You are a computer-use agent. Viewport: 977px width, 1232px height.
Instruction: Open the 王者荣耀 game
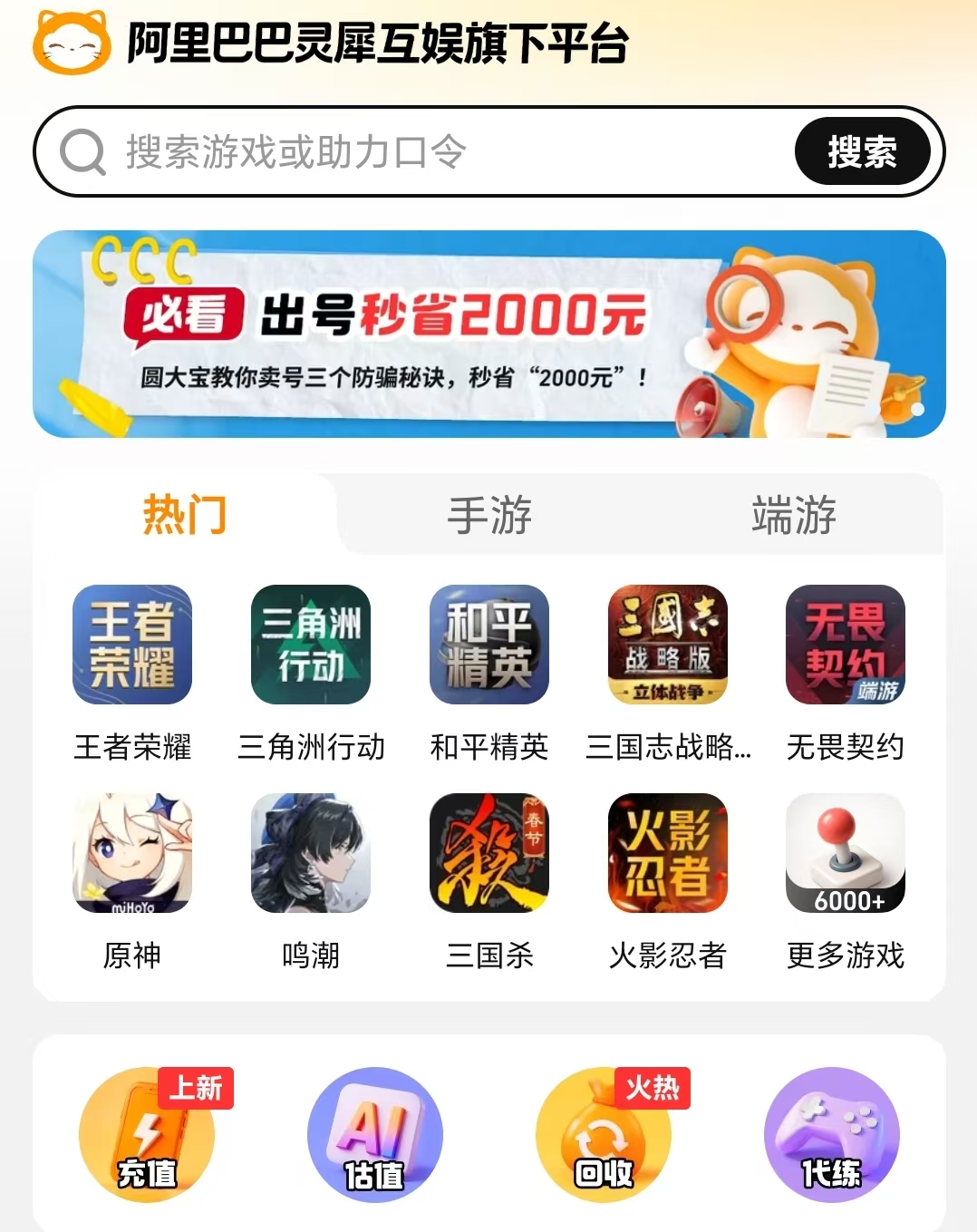coord(132,645)
